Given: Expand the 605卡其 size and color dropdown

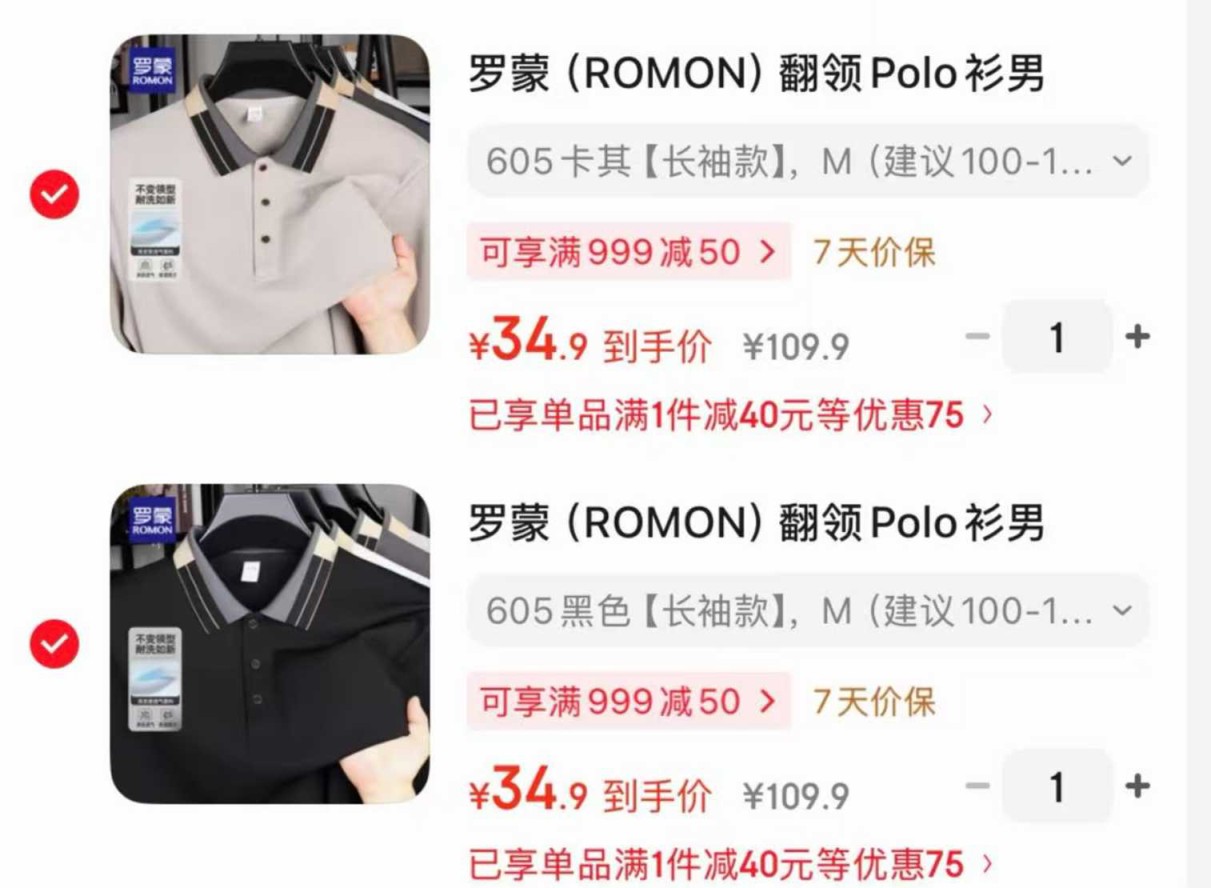Looking at the screenshot, I should coord(807,161).
